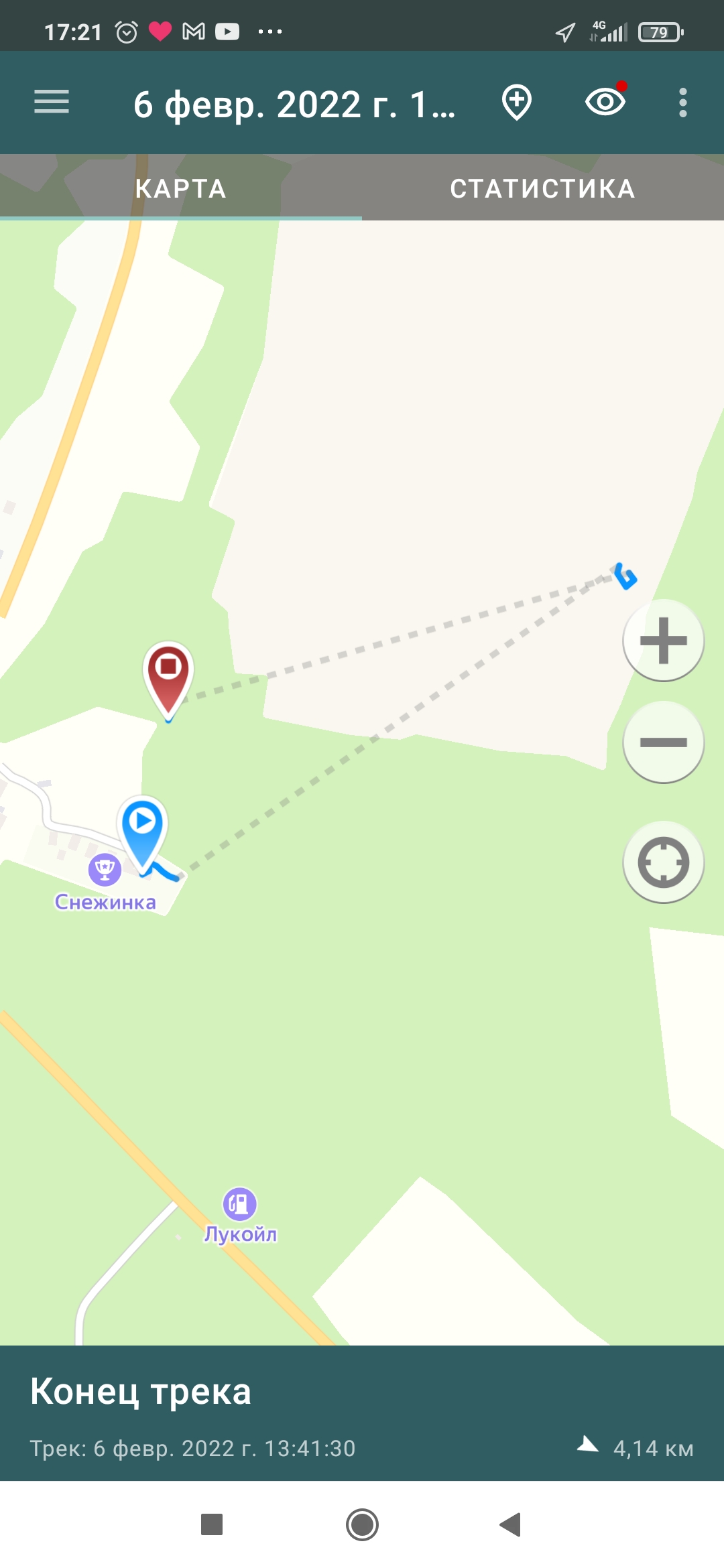Image resolution: width=724 pixels, height=1568 pixels.
Task: Center map on my location
Action: (663, 862)
